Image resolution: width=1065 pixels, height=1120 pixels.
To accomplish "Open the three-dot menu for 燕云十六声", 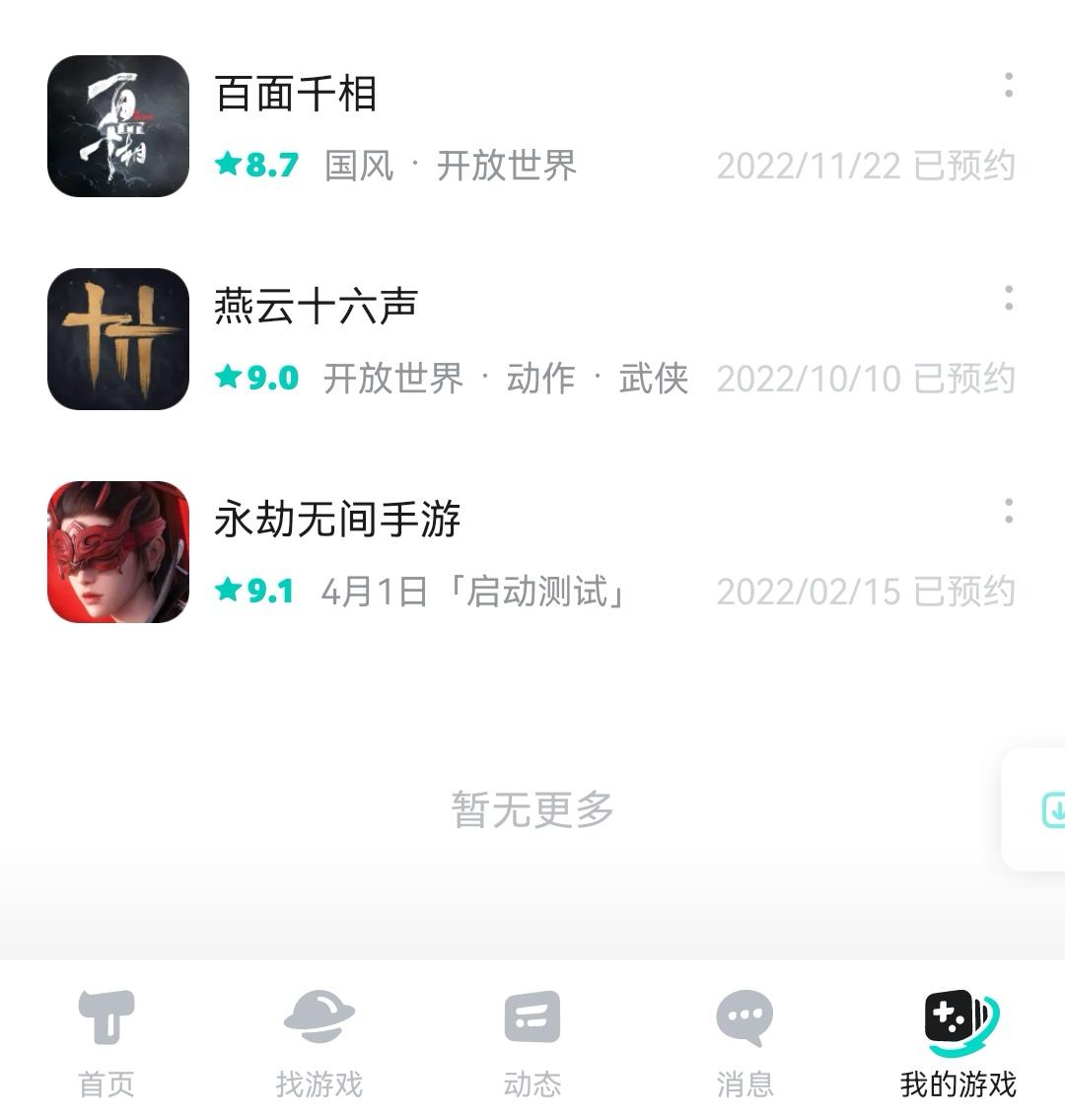I will 1008,298.
